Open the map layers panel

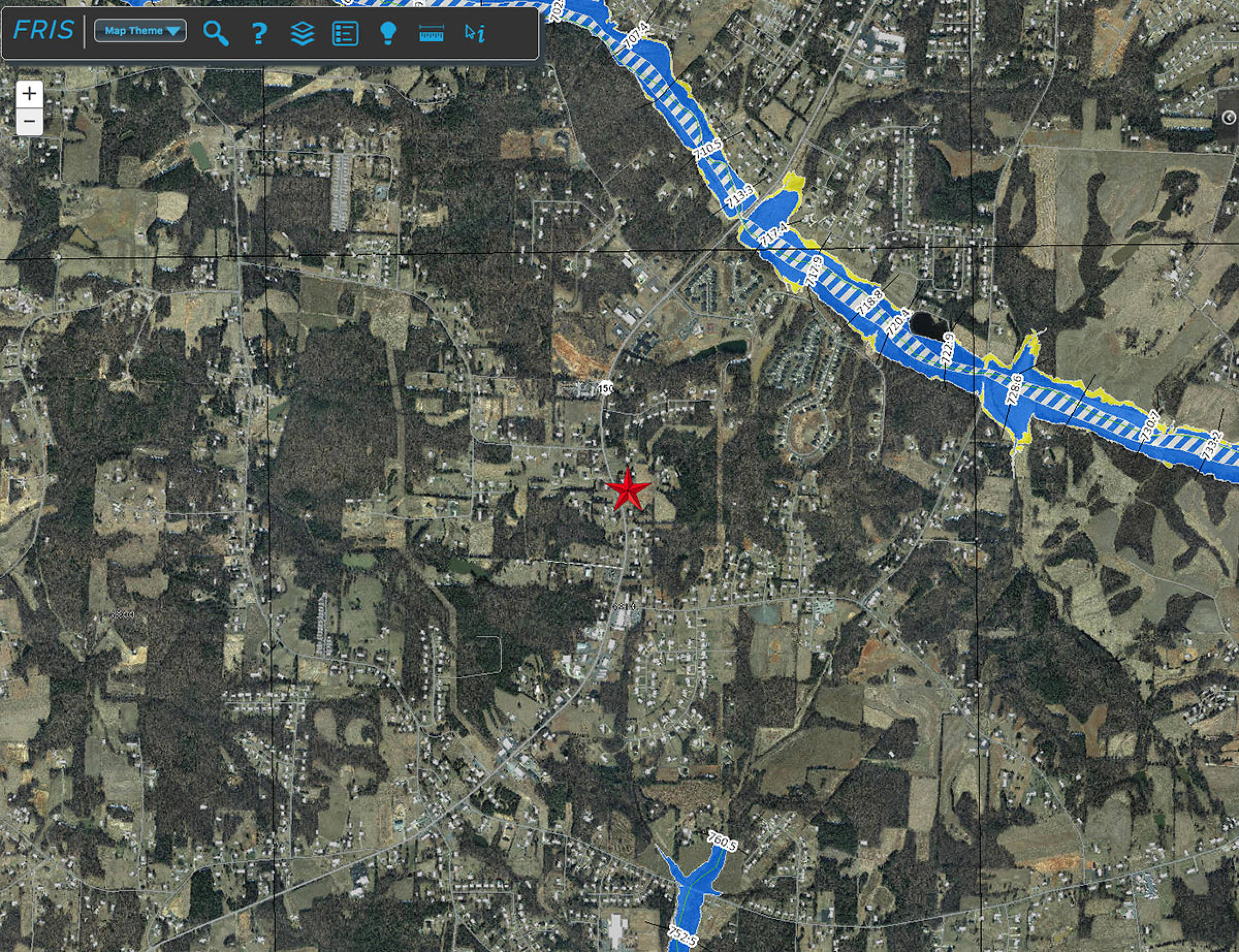303,34
